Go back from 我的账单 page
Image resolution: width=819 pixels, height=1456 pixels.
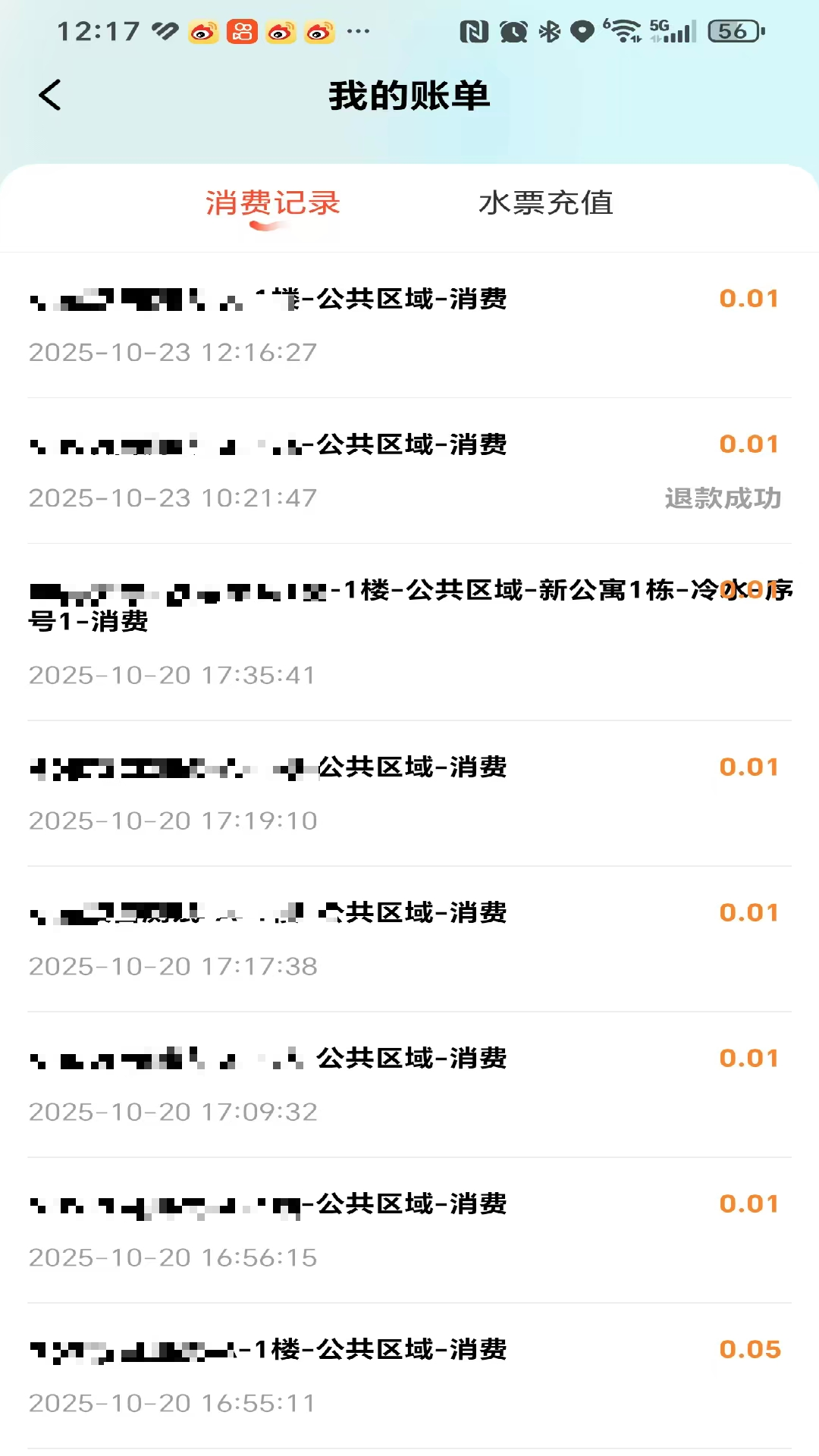point(50,96)
